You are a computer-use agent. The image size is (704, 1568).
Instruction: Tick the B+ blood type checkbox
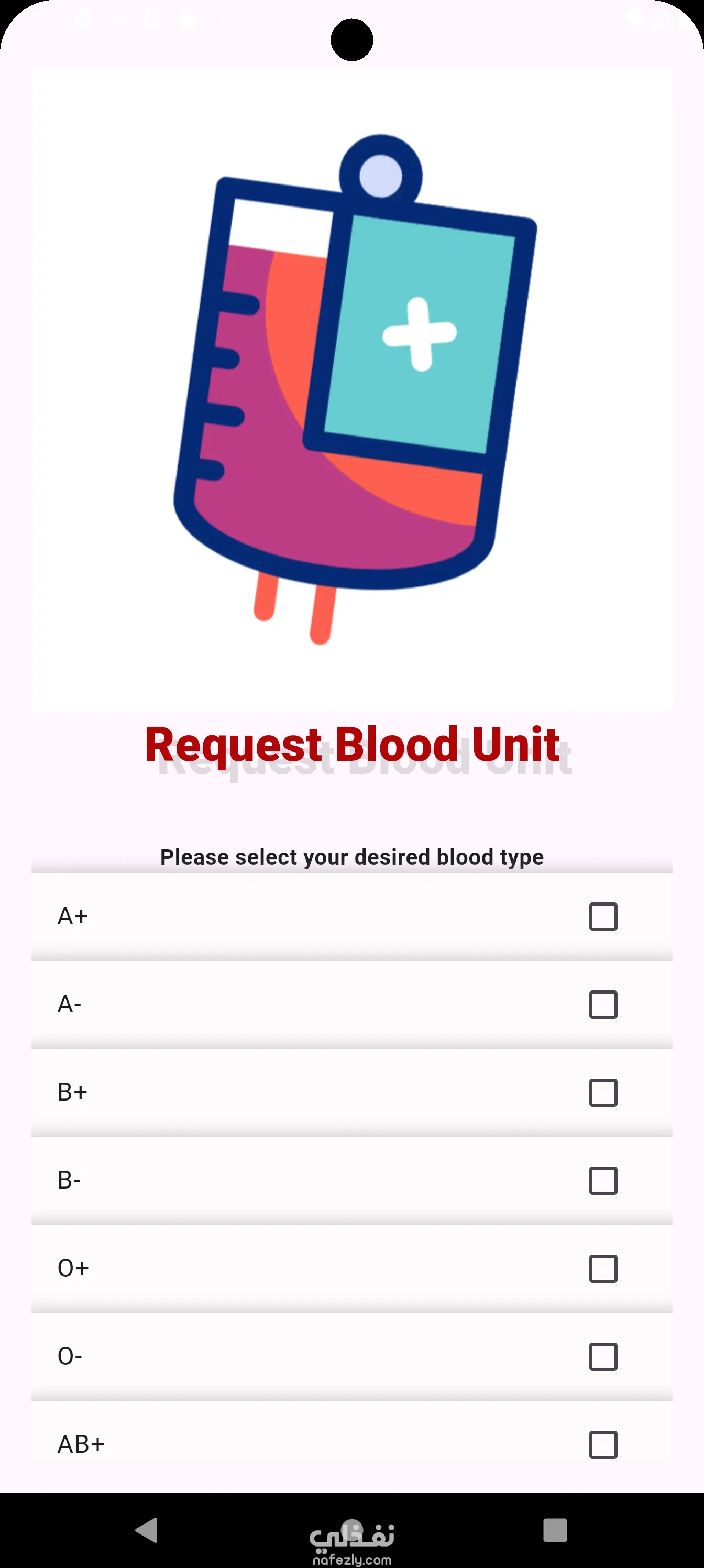[x=603, y=1093]
